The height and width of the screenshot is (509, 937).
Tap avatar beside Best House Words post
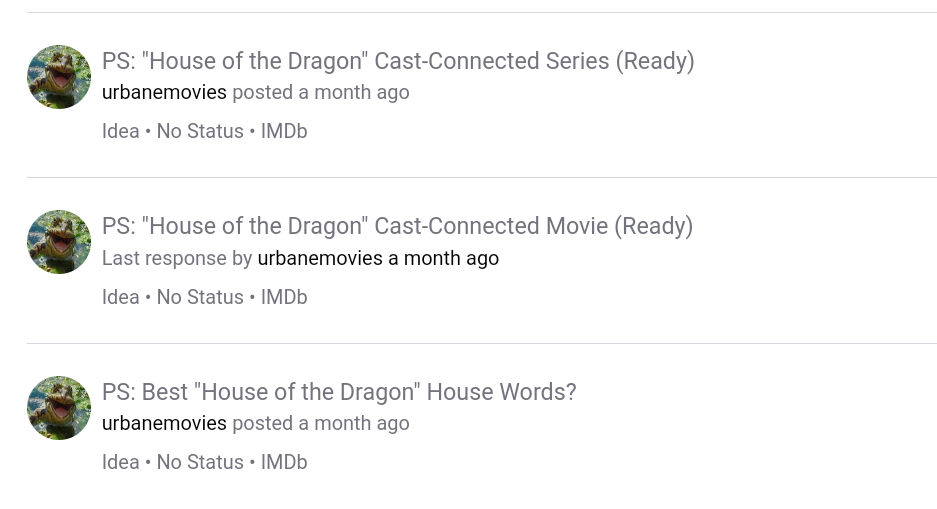point(59,408)
